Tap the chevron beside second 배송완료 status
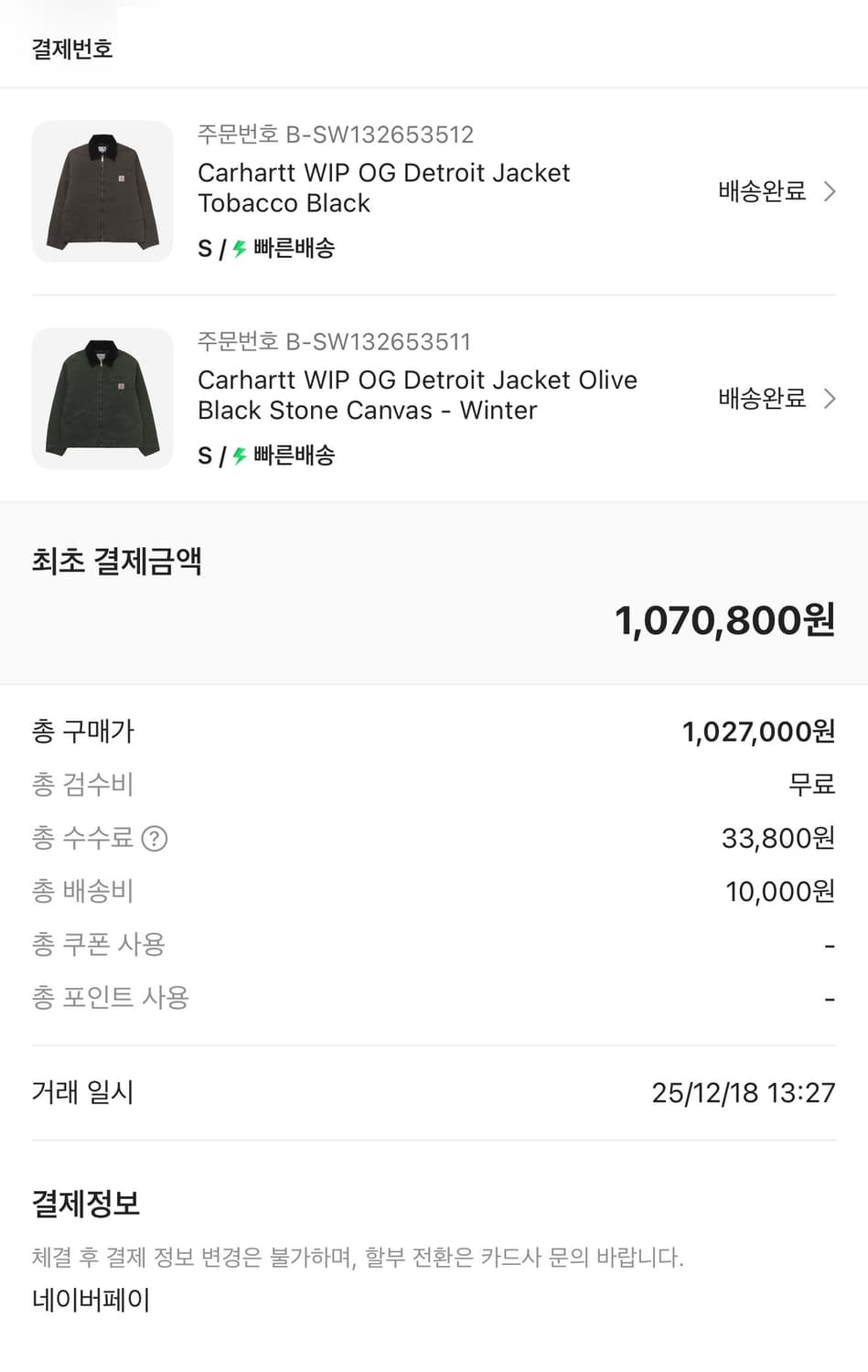 coord(830,399)
